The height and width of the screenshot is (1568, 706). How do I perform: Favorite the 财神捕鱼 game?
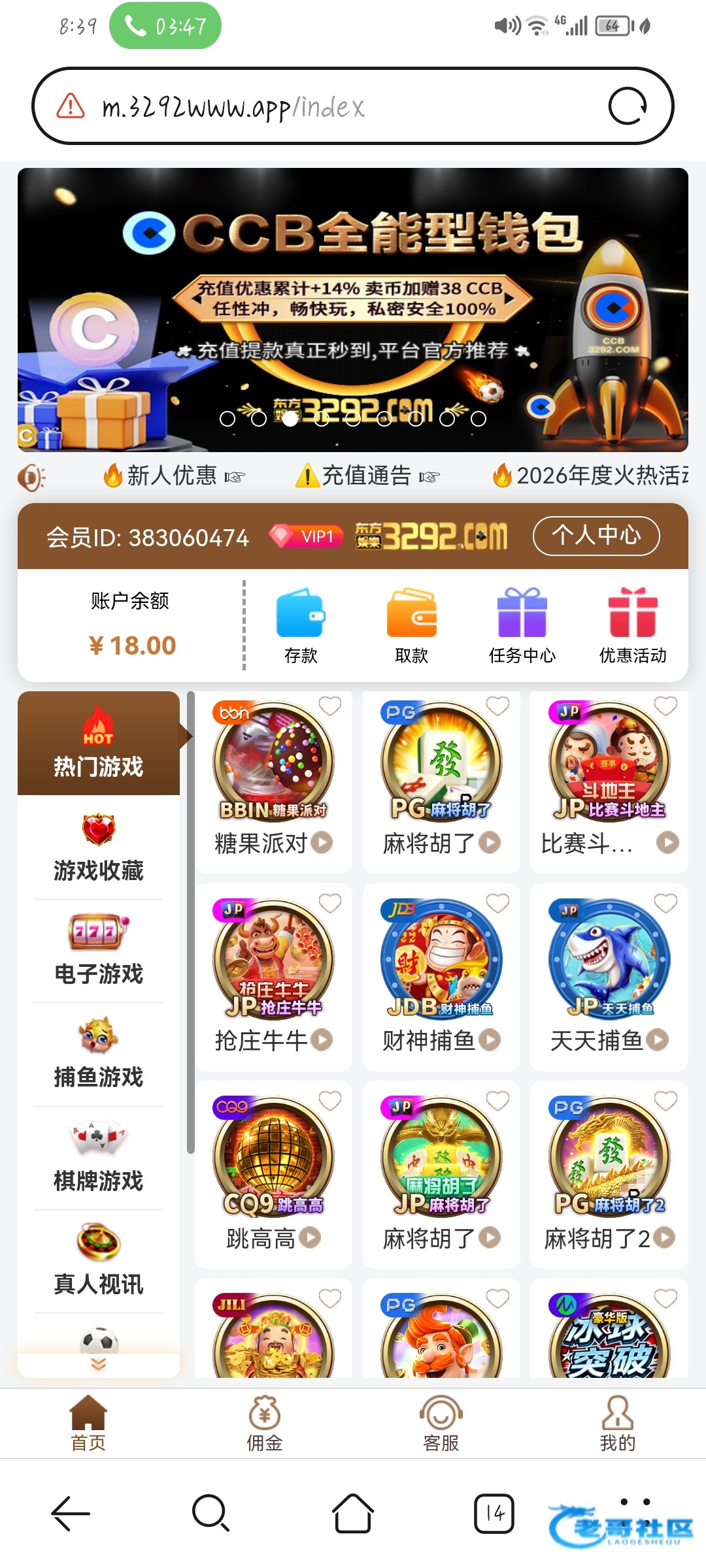(x=497, y=904)
